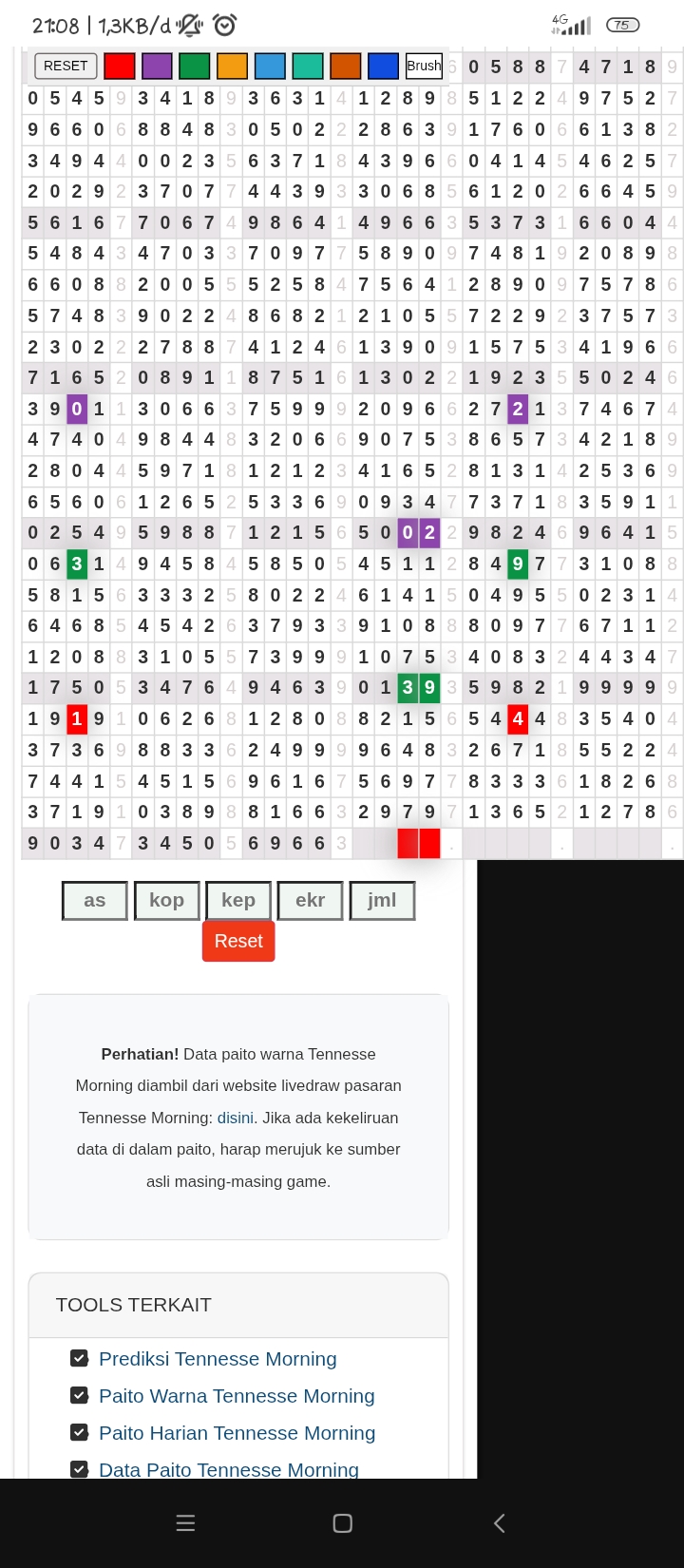
Task: Pick the dark orange color swatch
Action: (x=346, y=66)
